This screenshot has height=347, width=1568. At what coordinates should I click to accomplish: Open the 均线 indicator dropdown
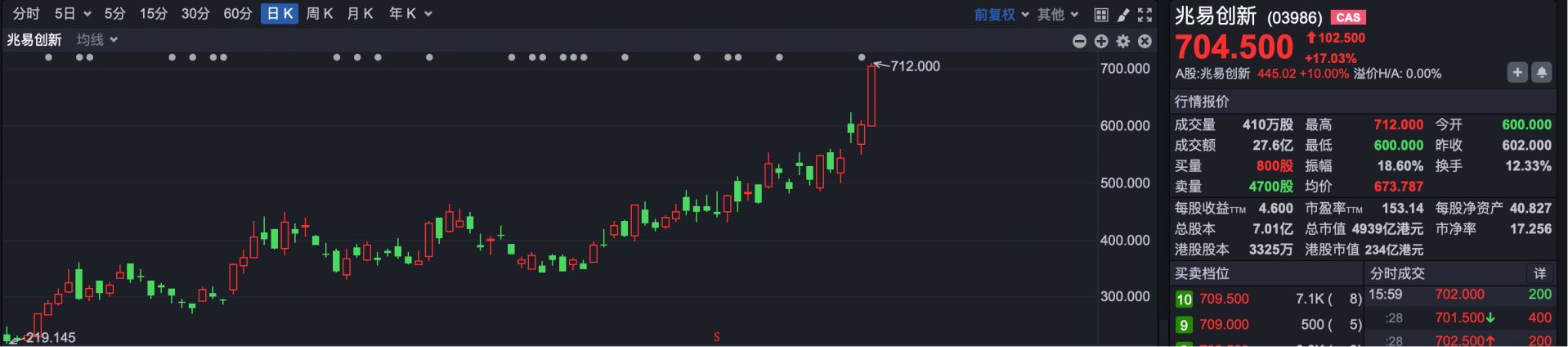(x=97, y=39)
